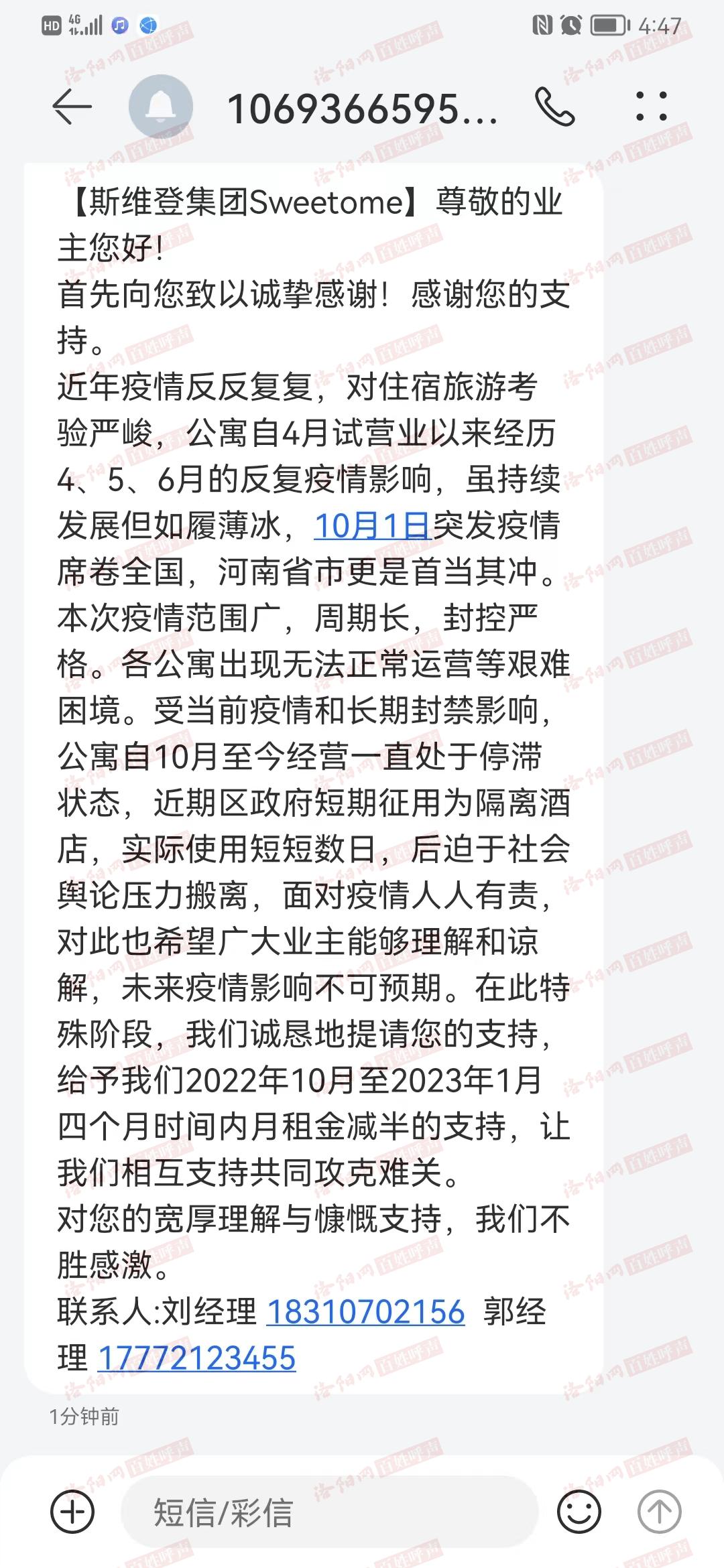724x1568 pixels.
Task: Send the message with the up arrow
Action: [659, 1512]
